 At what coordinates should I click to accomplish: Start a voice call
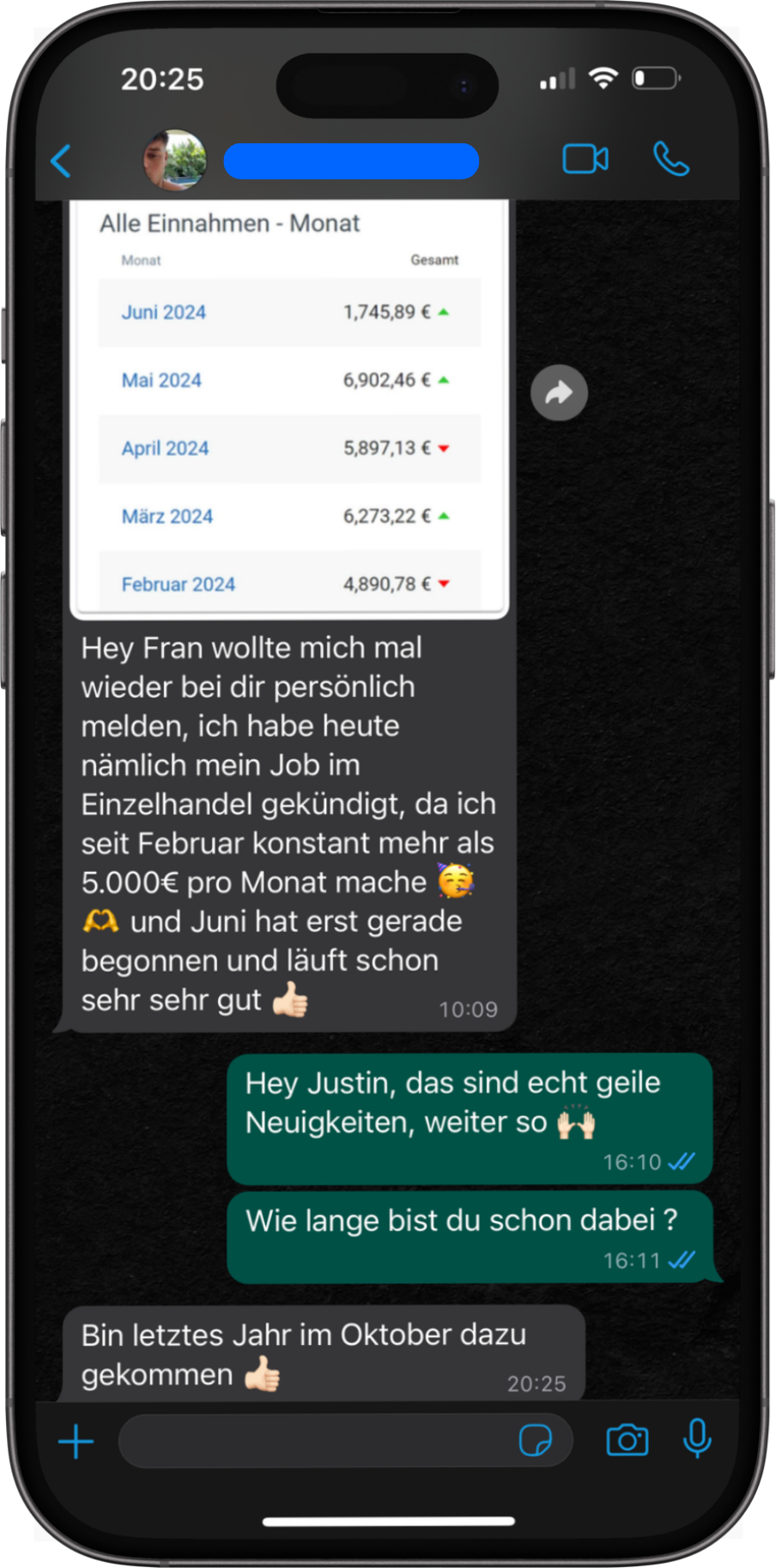coord(670,160)
